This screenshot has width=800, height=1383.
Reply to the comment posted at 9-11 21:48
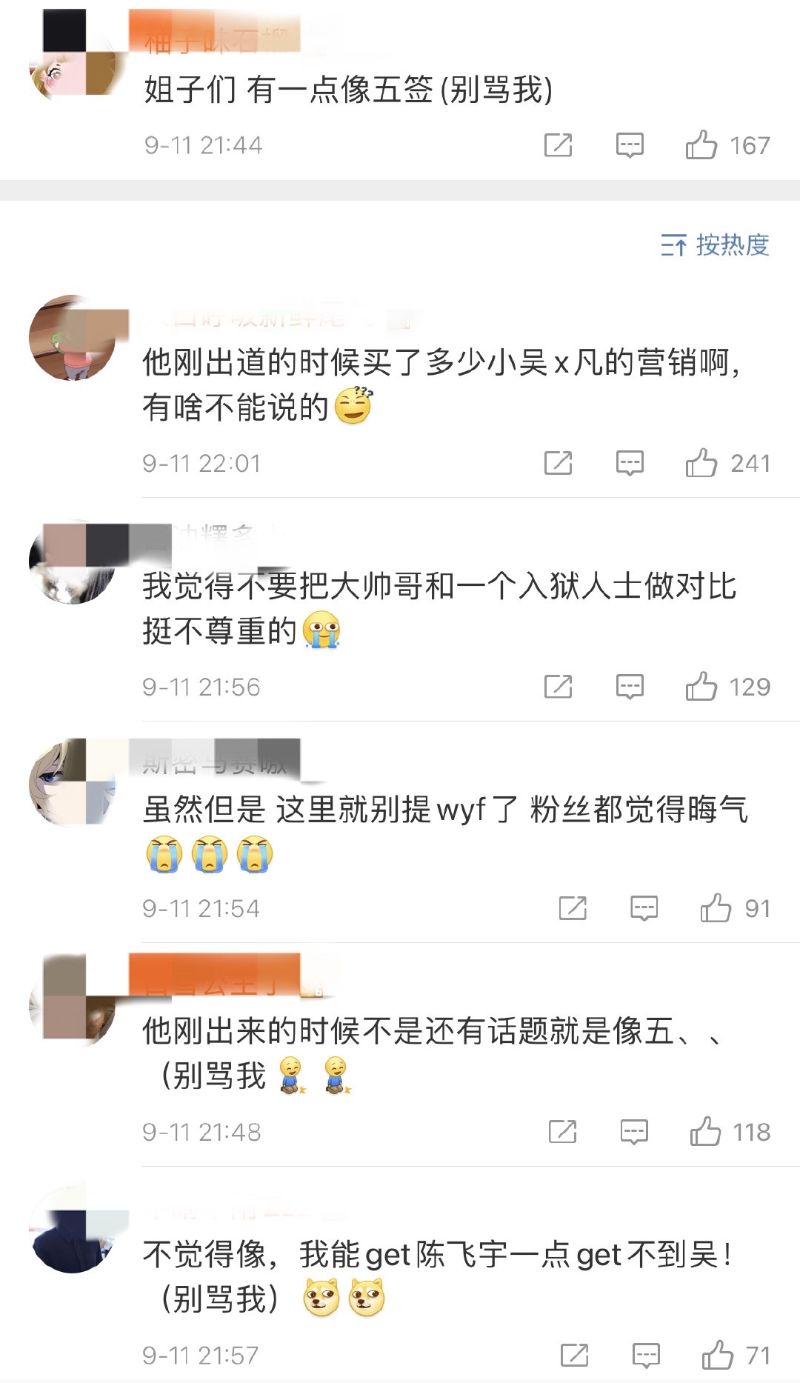[634, 1132]
